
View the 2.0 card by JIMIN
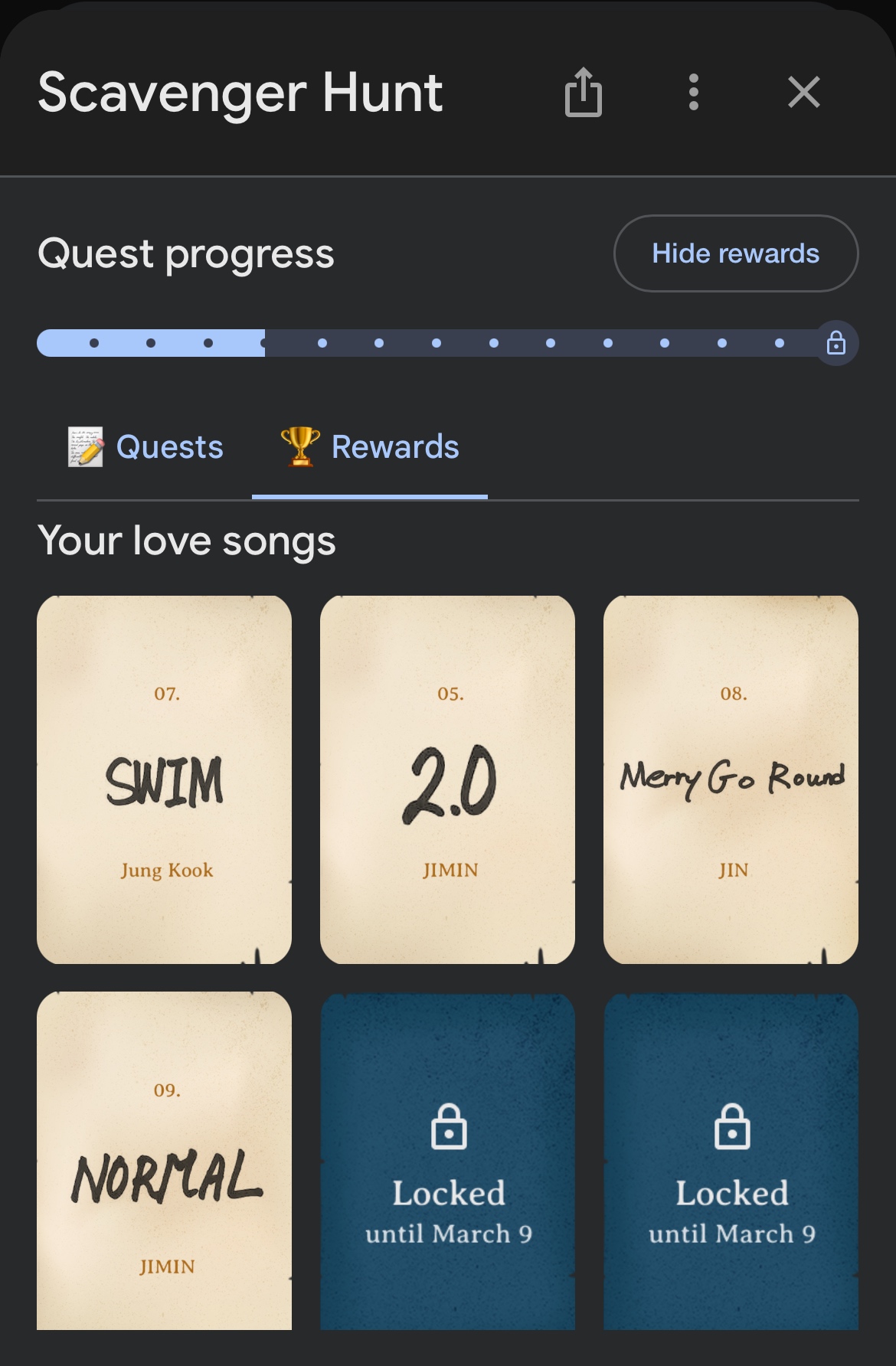448,779
